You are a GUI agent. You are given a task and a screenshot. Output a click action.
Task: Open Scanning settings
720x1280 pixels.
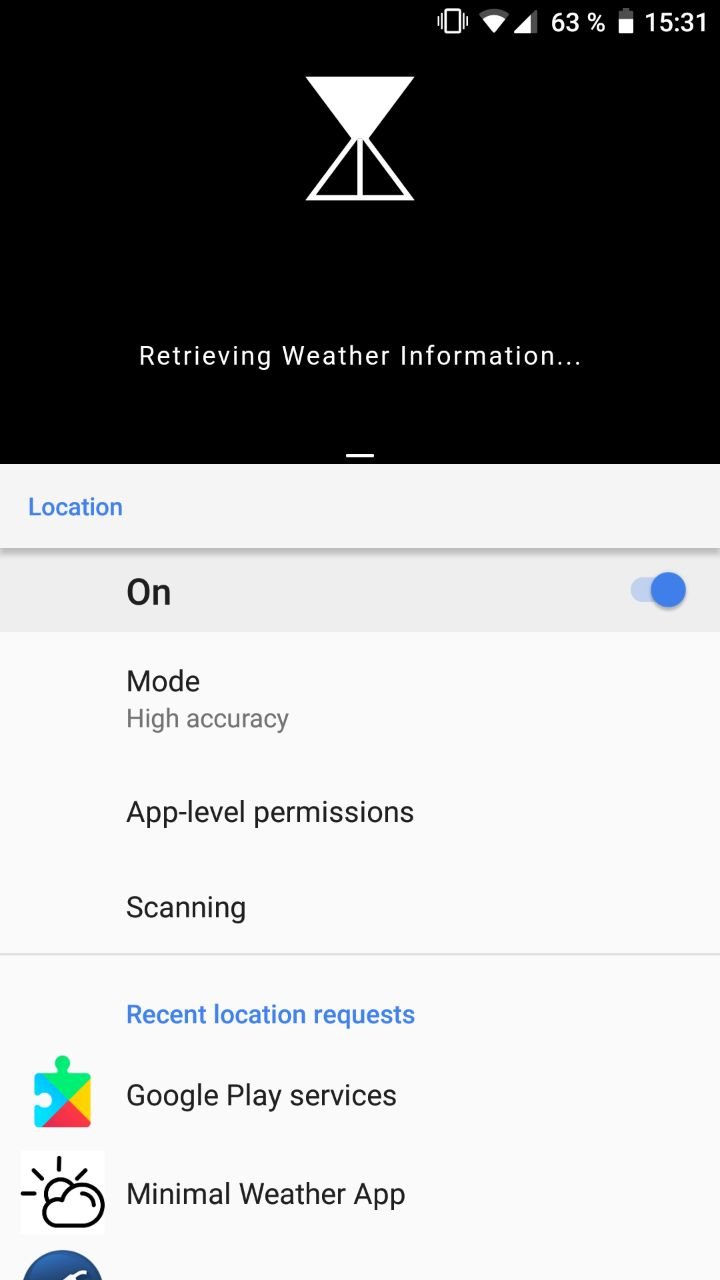360,907
